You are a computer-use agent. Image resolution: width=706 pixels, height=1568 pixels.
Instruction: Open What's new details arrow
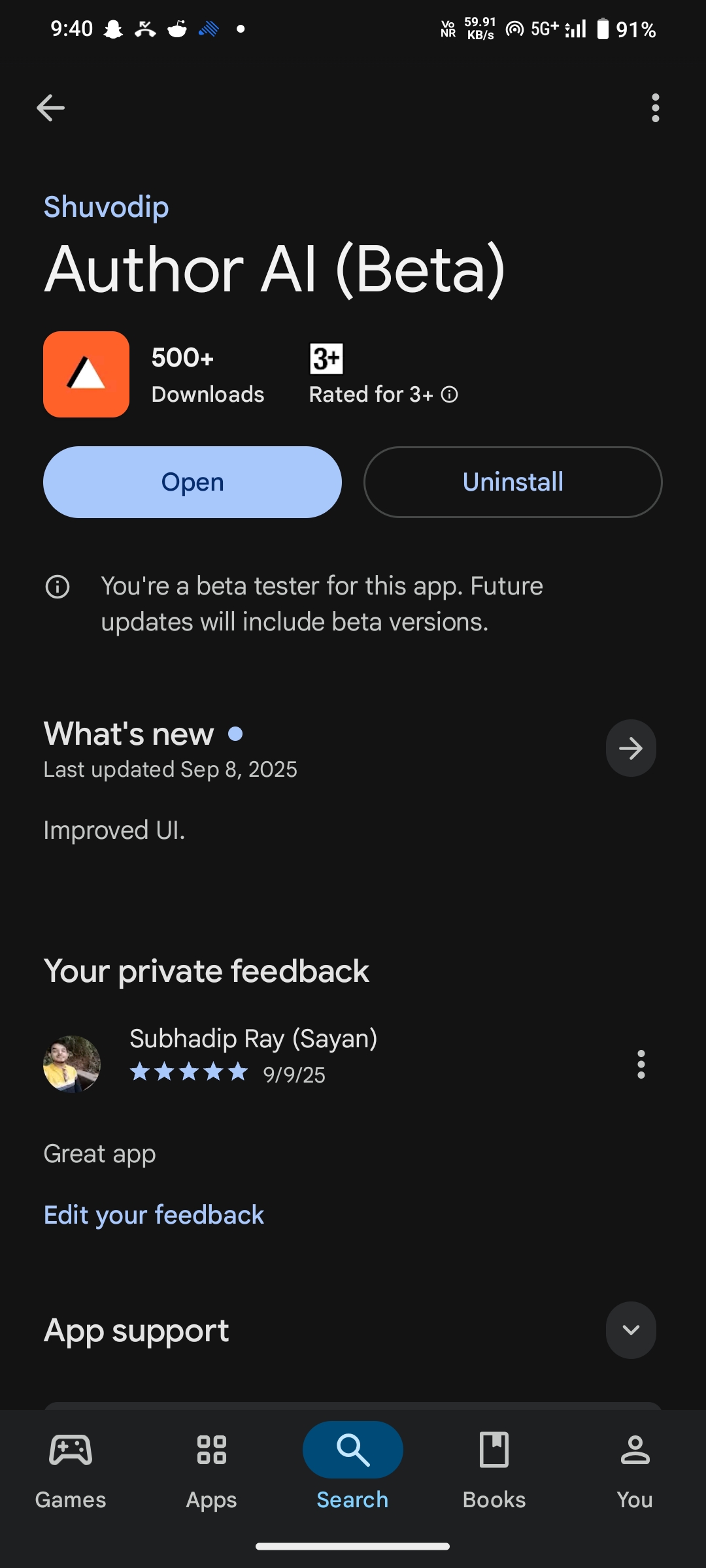tap(631, 748)
